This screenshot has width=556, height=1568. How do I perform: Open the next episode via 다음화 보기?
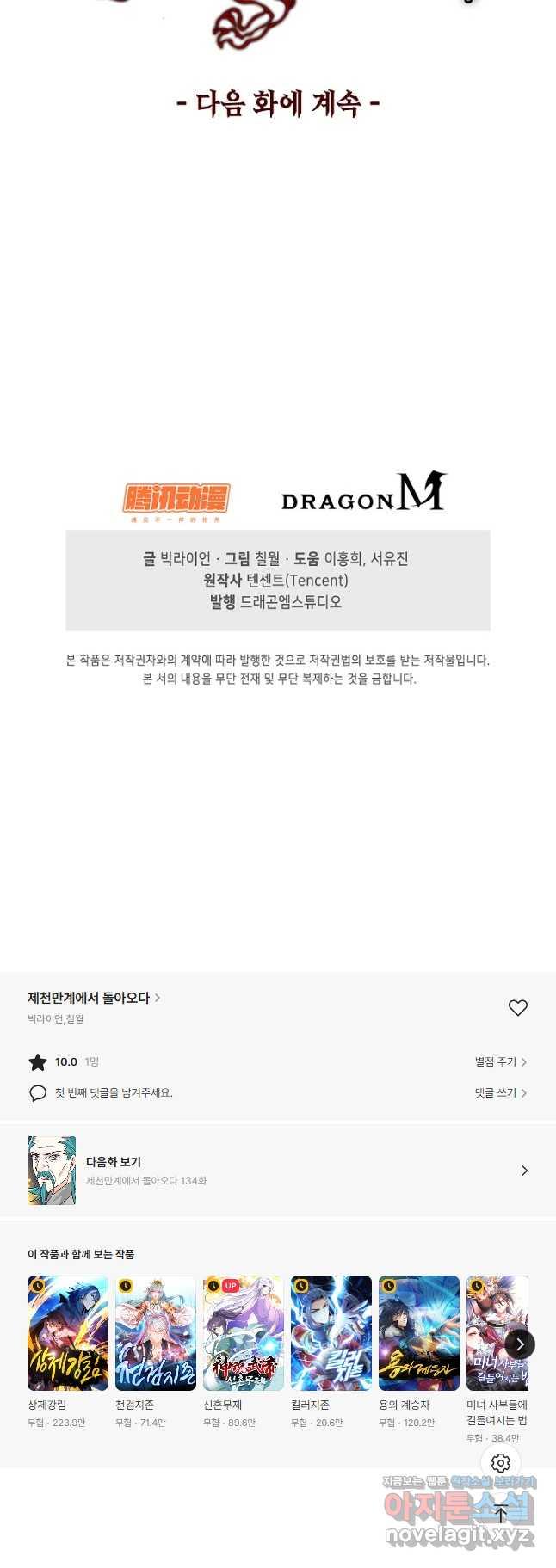point(277,1171)
